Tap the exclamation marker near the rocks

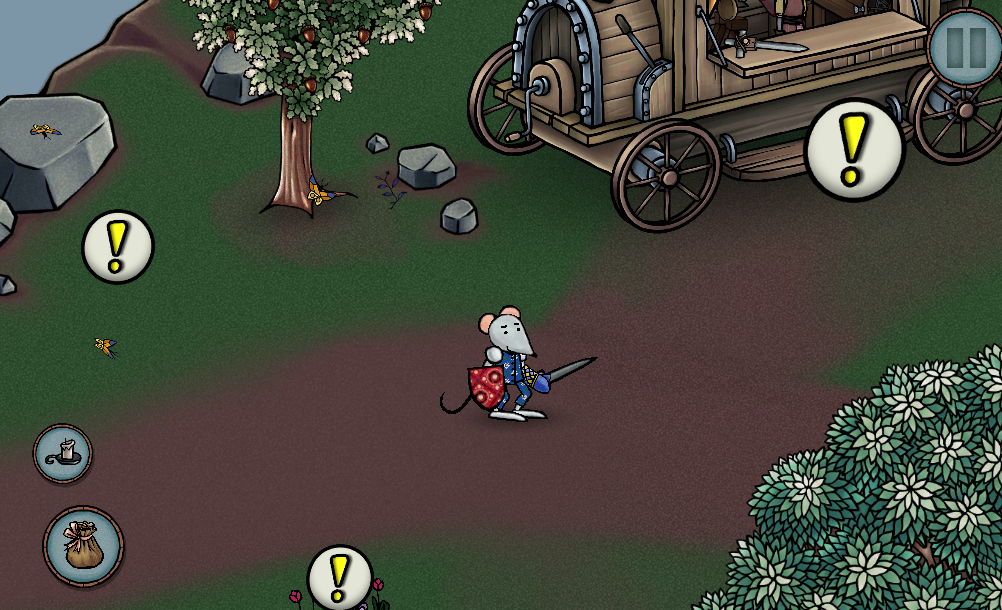118,247
